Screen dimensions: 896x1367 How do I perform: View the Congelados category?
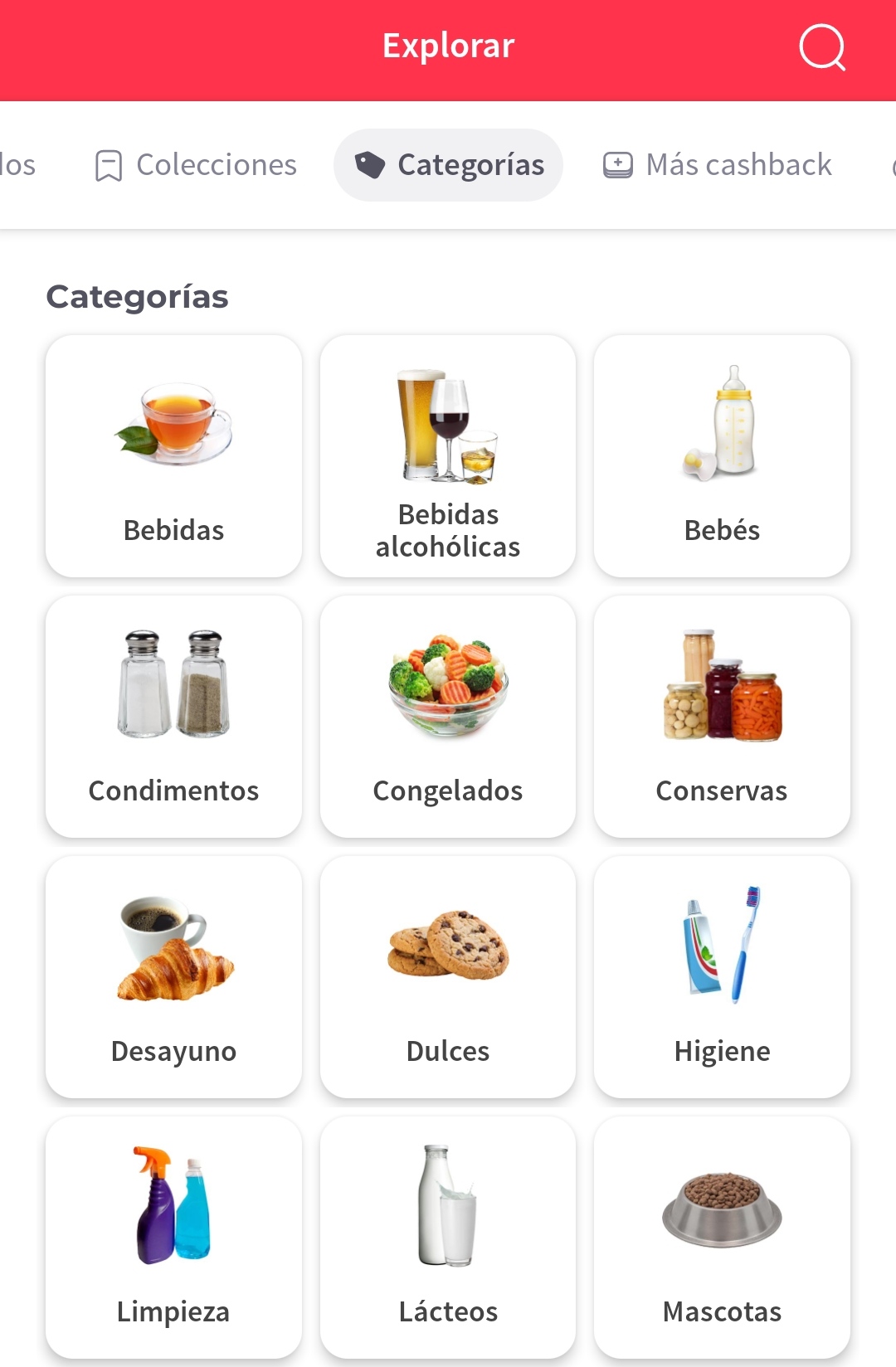[448, 717]
